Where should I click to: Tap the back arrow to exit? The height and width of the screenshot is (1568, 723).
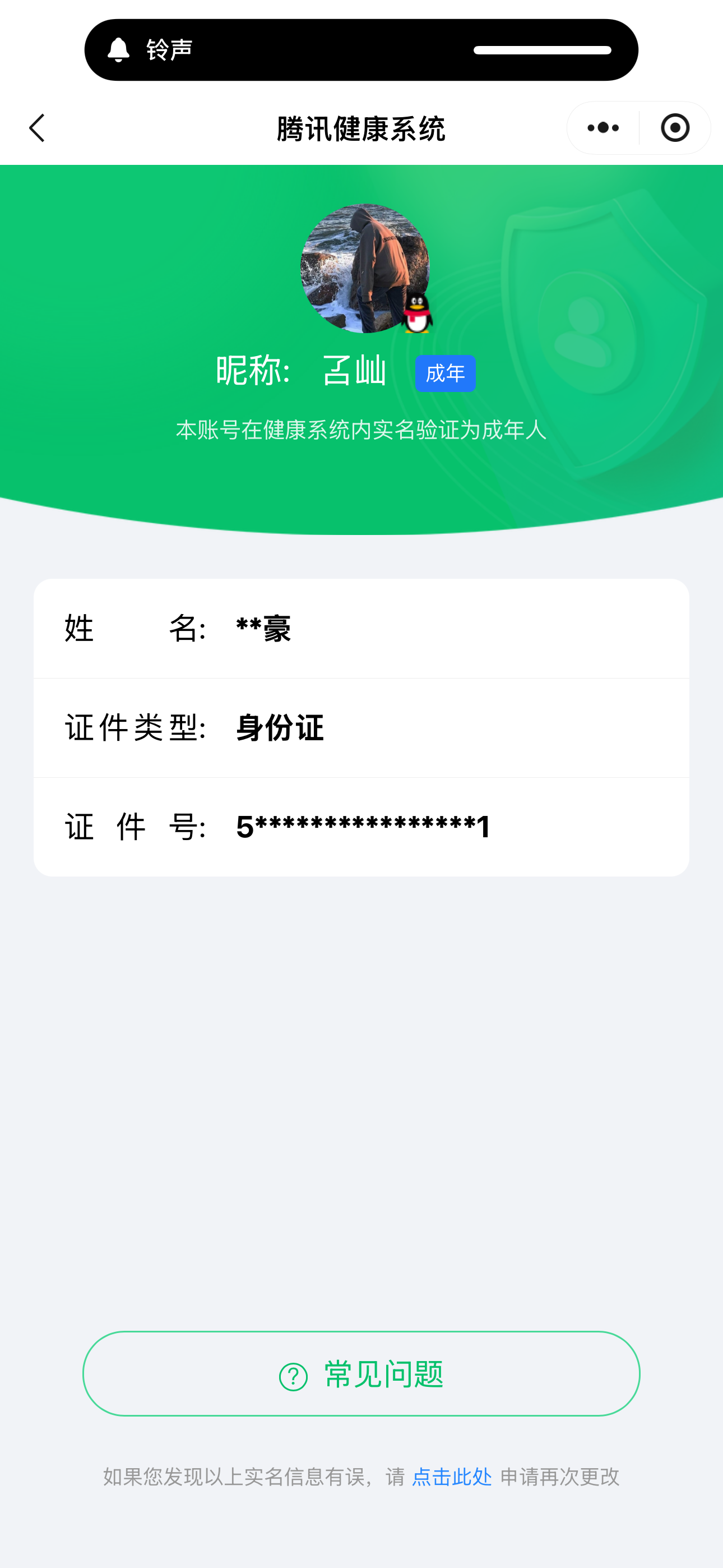36,128
